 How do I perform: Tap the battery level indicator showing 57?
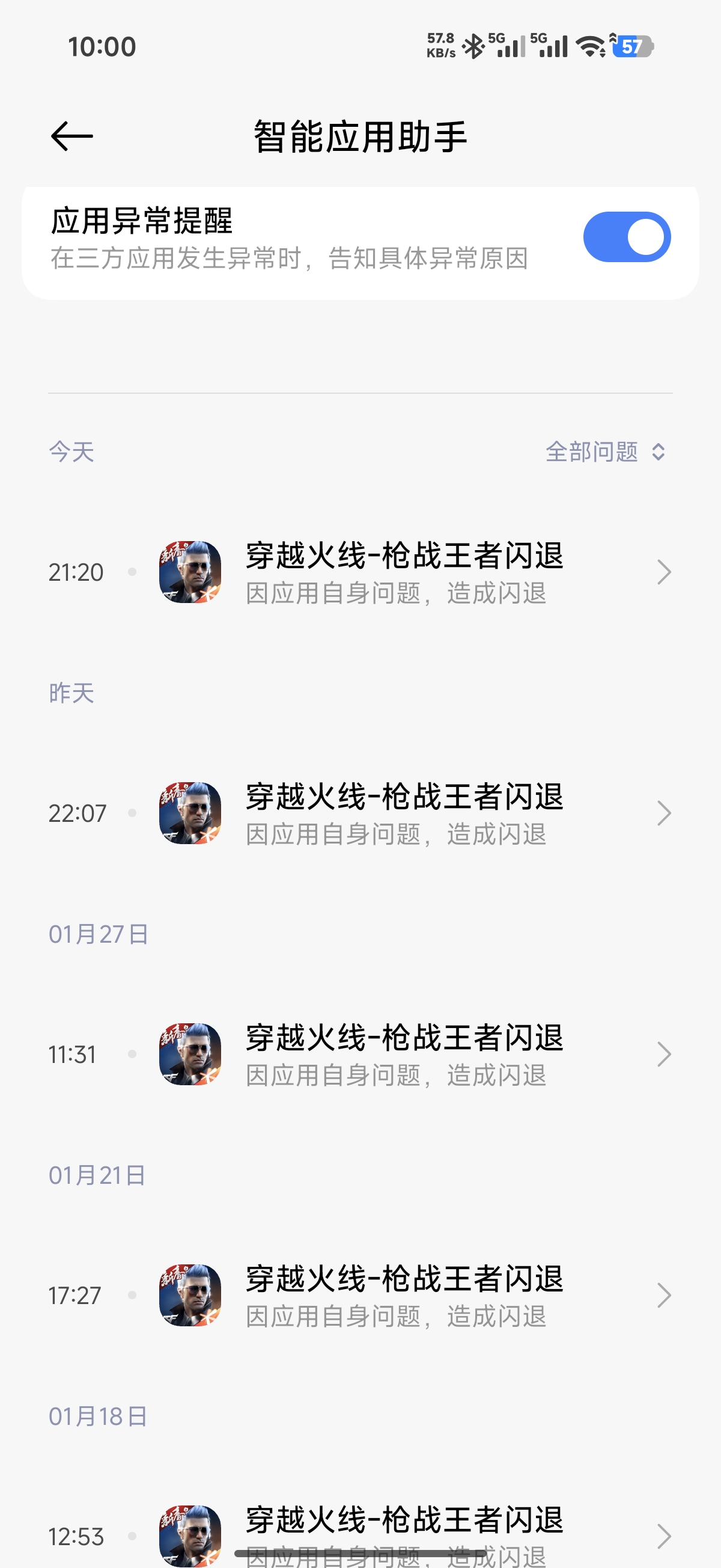(634, 46)
